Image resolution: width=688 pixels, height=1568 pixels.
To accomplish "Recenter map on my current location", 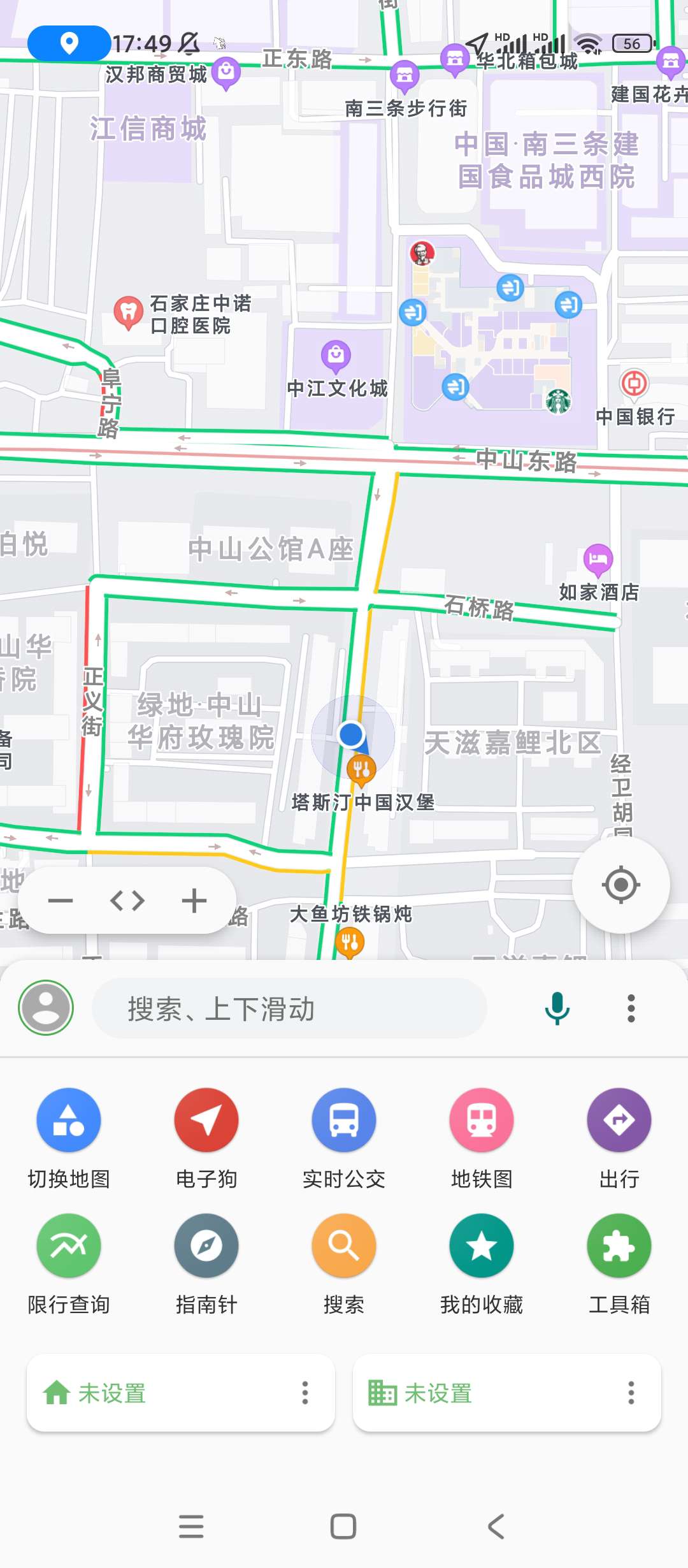I will tap(620, 885).
